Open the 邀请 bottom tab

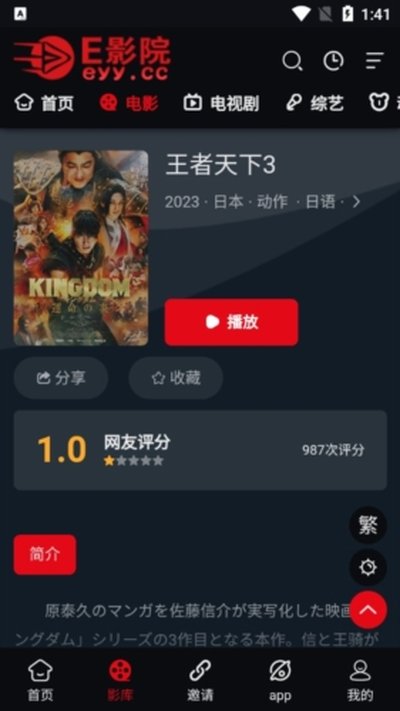coord(200,680)
